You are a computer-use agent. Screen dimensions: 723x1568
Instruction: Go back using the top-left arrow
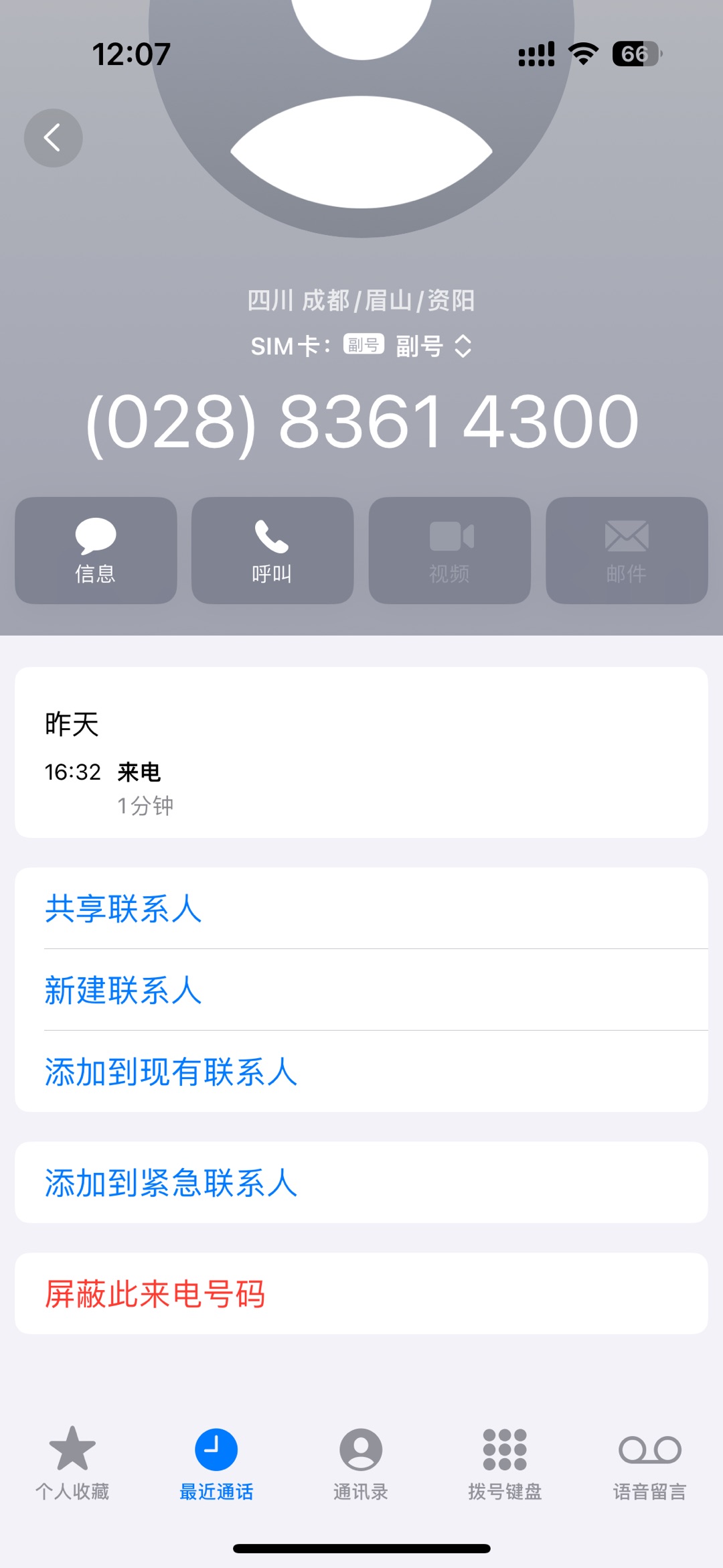53,138
